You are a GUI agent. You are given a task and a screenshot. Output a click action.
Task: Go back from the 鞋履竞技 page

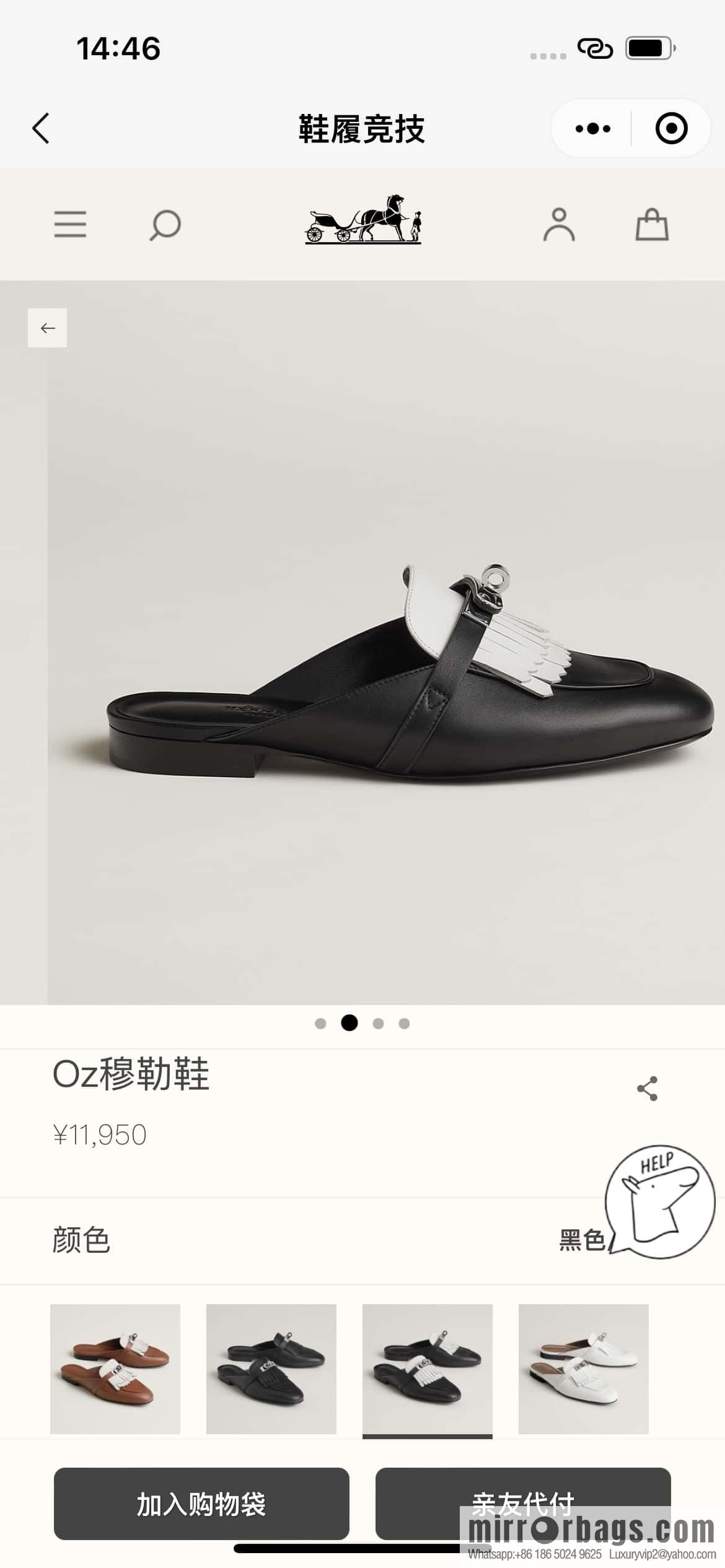(x=41, y=129)
